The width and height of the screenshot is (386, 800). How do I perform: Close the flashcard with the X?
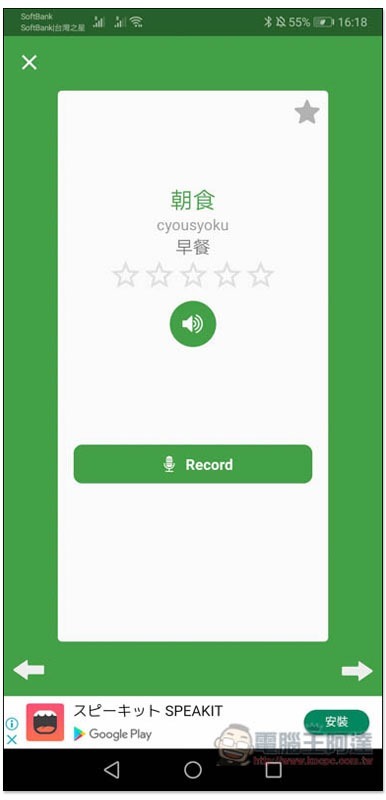pos(29,62)
